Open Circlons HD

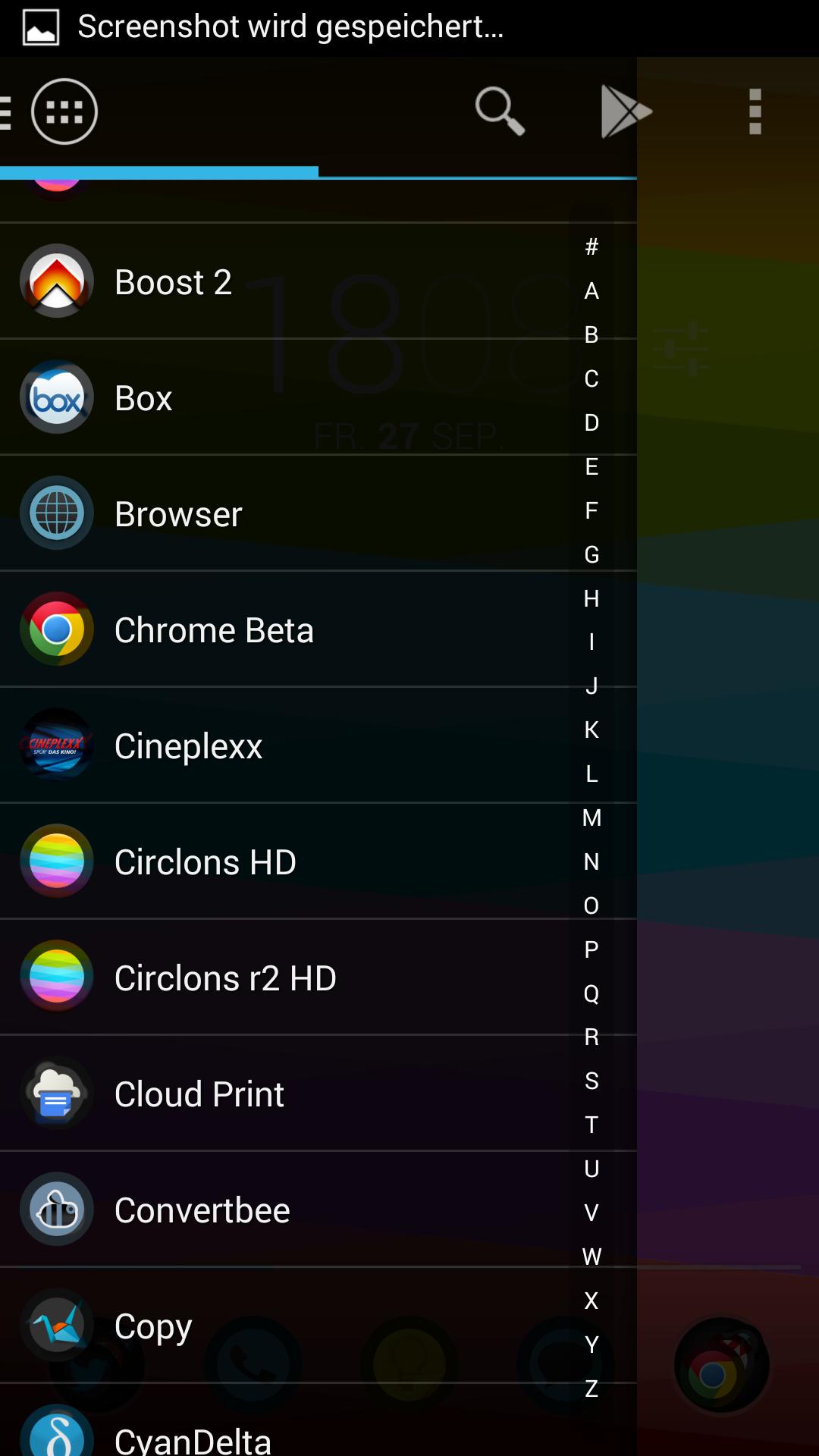(205, 861)
